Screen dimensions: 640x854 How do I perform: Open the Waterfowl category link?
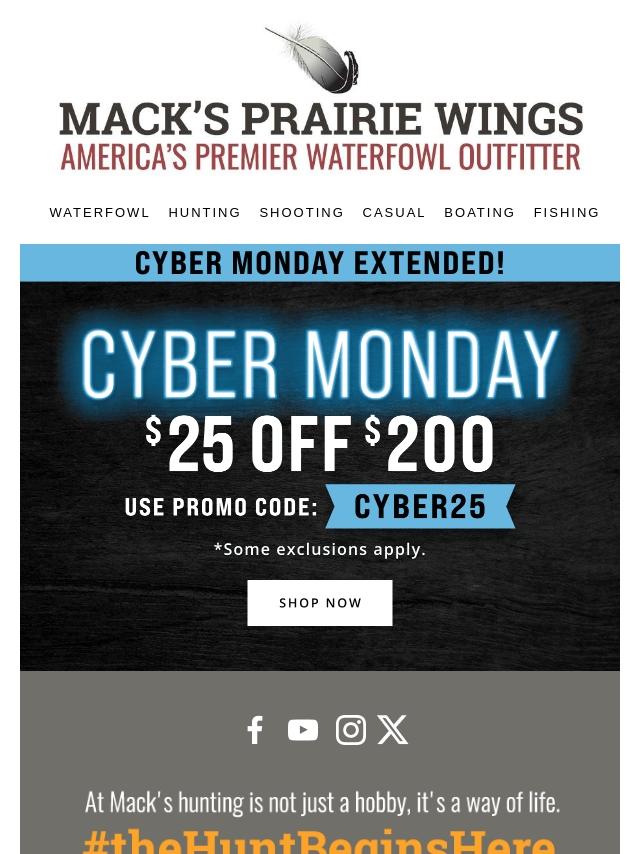[99, 213]
